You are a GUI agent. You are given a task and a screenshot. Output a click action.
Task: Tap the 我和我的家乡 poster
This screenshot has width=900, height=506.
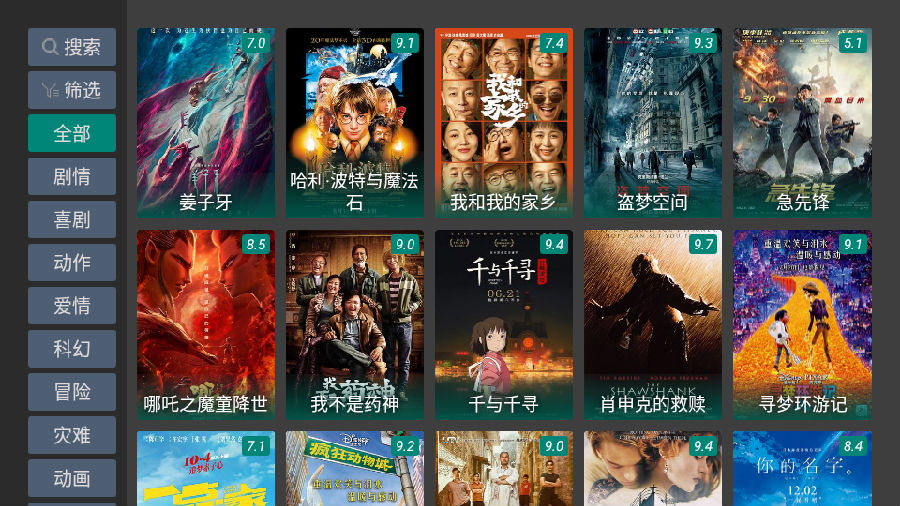pos(504,123)
